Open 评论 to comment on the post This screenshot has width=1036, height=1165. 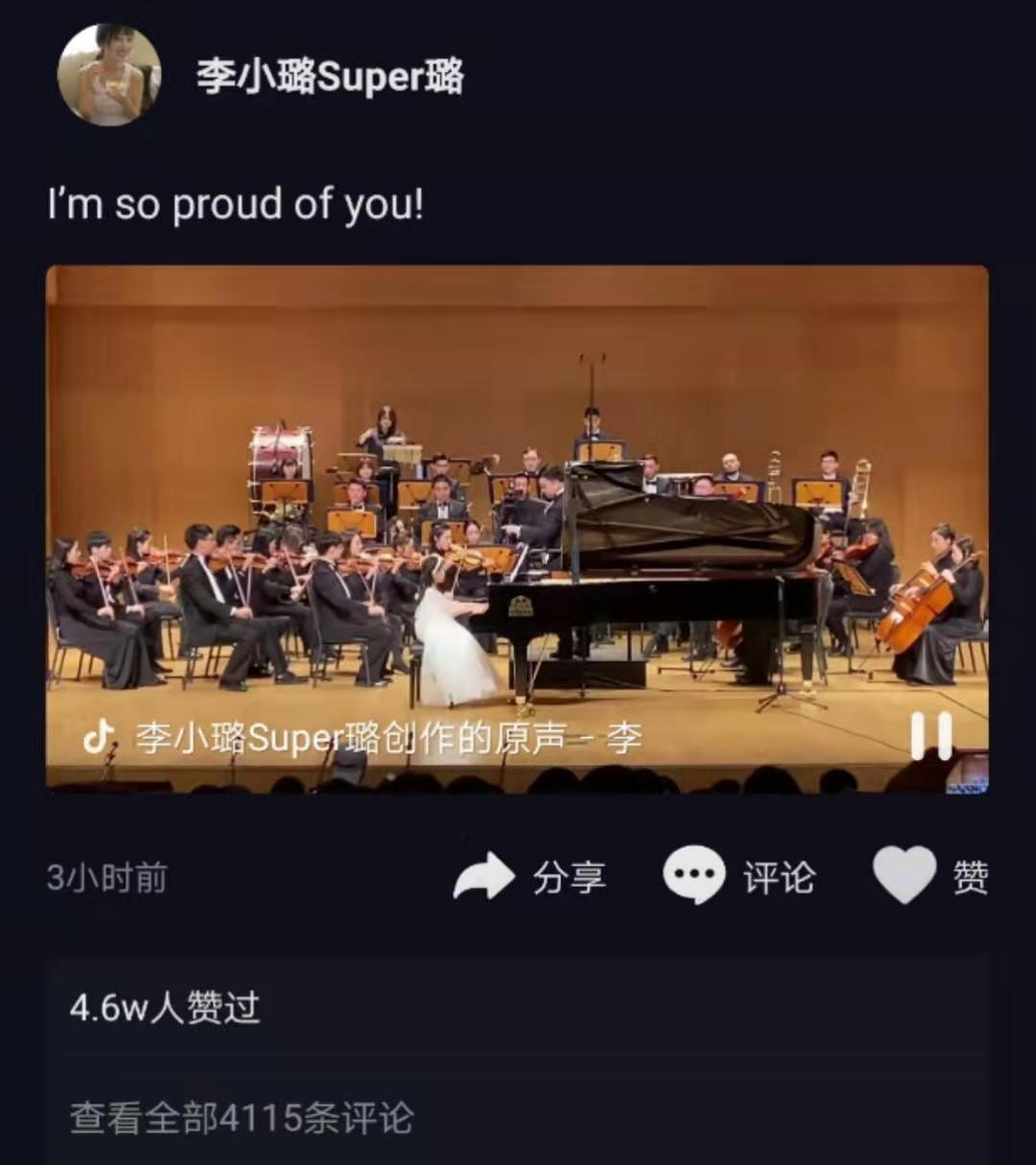point(740,876)
